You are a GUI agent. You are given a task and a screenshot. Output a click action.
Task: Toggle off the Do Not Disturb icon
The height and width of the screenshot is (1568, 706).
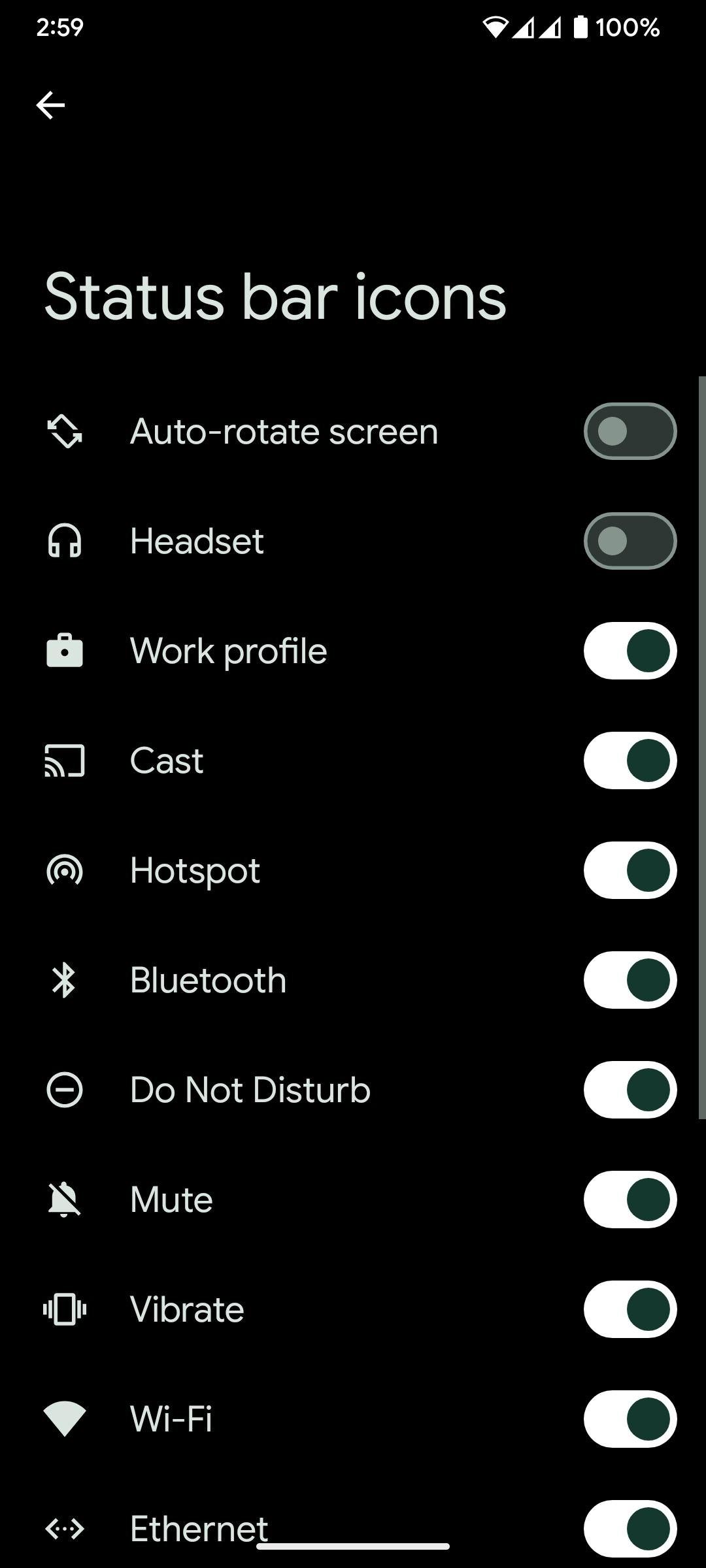(630, 1090)
